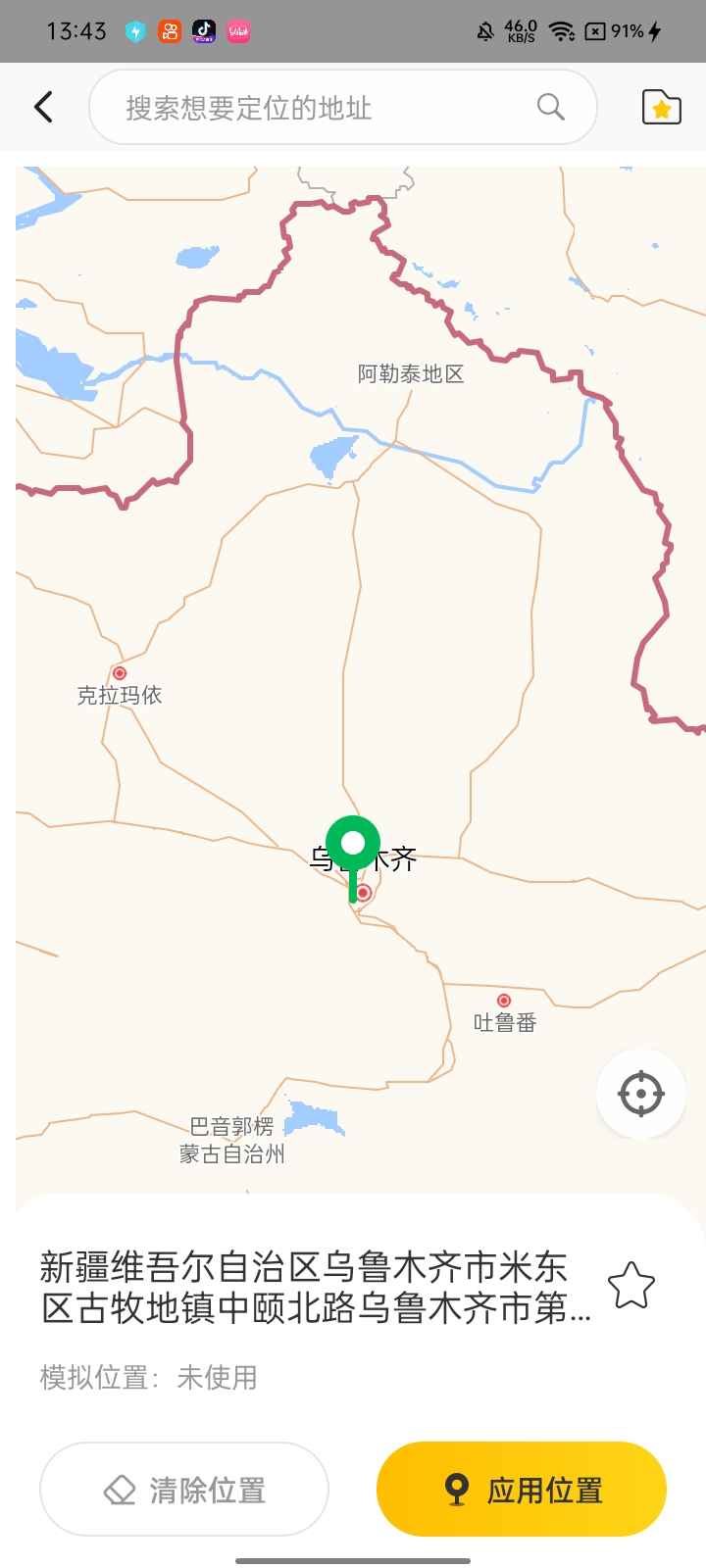Tap the green location pin on Urumqi
This screenshot has width=706, height=1568.
(353, 843)
